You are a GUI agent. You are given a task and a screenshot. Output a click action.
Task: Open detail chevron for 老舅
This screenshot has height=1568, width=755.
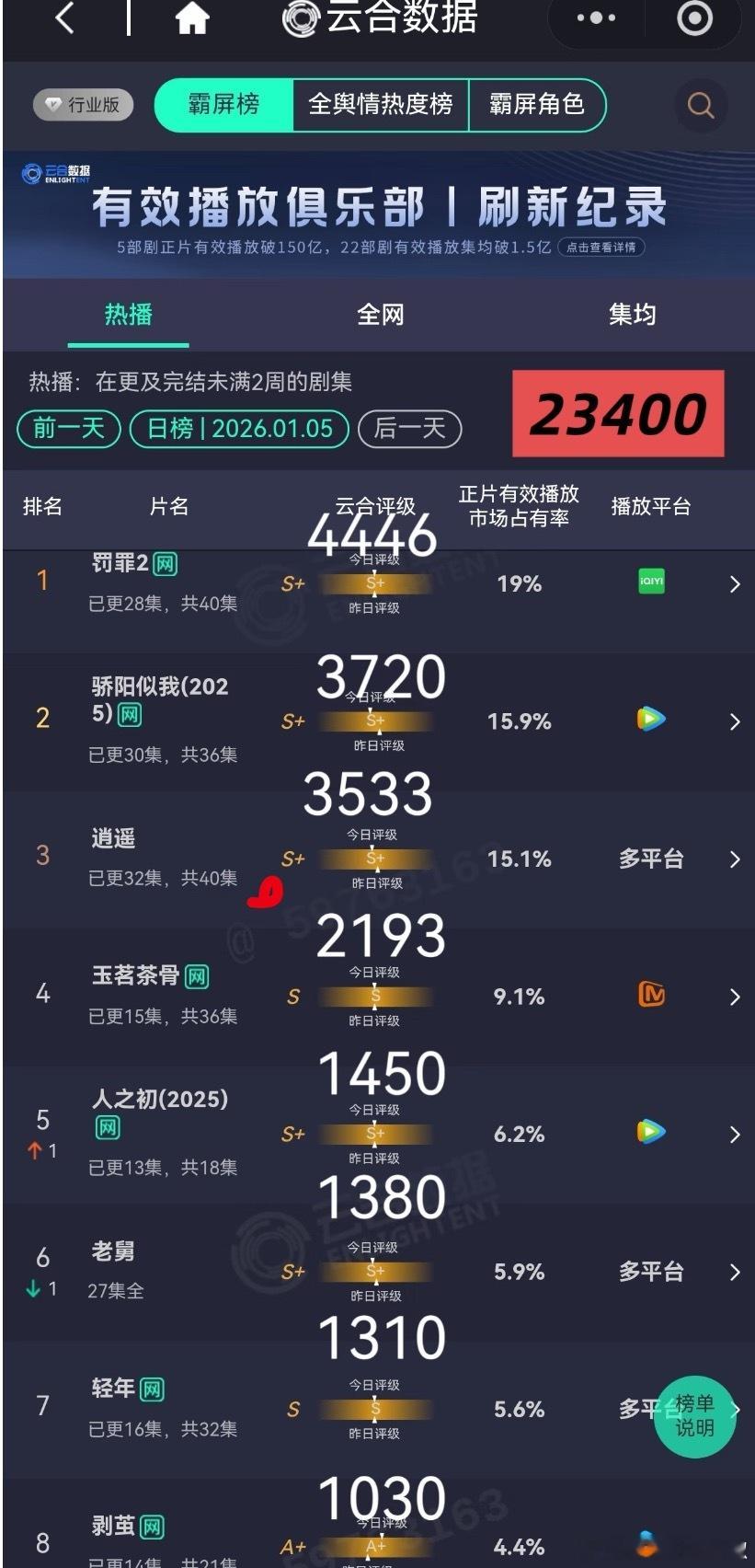click(x=734, y=1272)
